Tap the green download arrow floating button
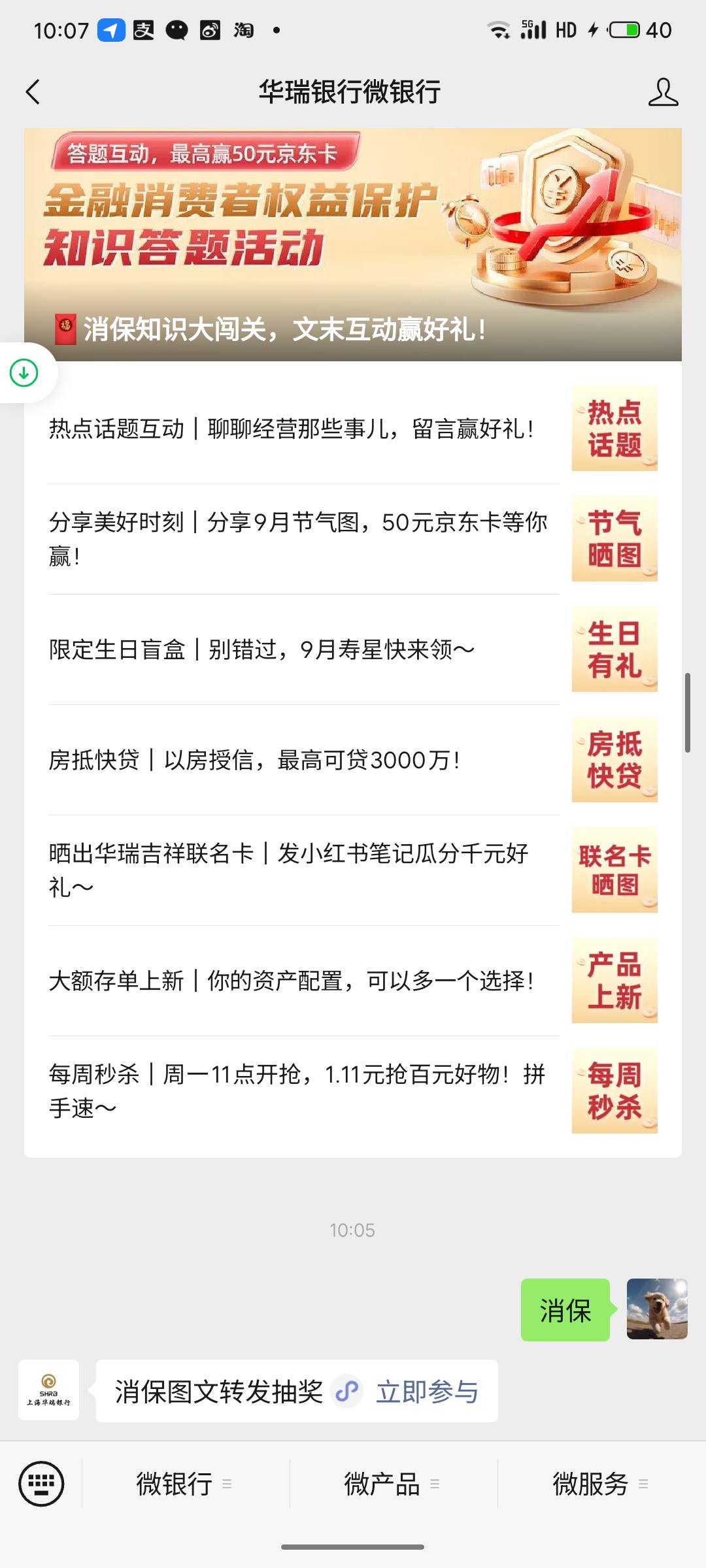This screenshot has height=1568, width=706. click(25, 373)
